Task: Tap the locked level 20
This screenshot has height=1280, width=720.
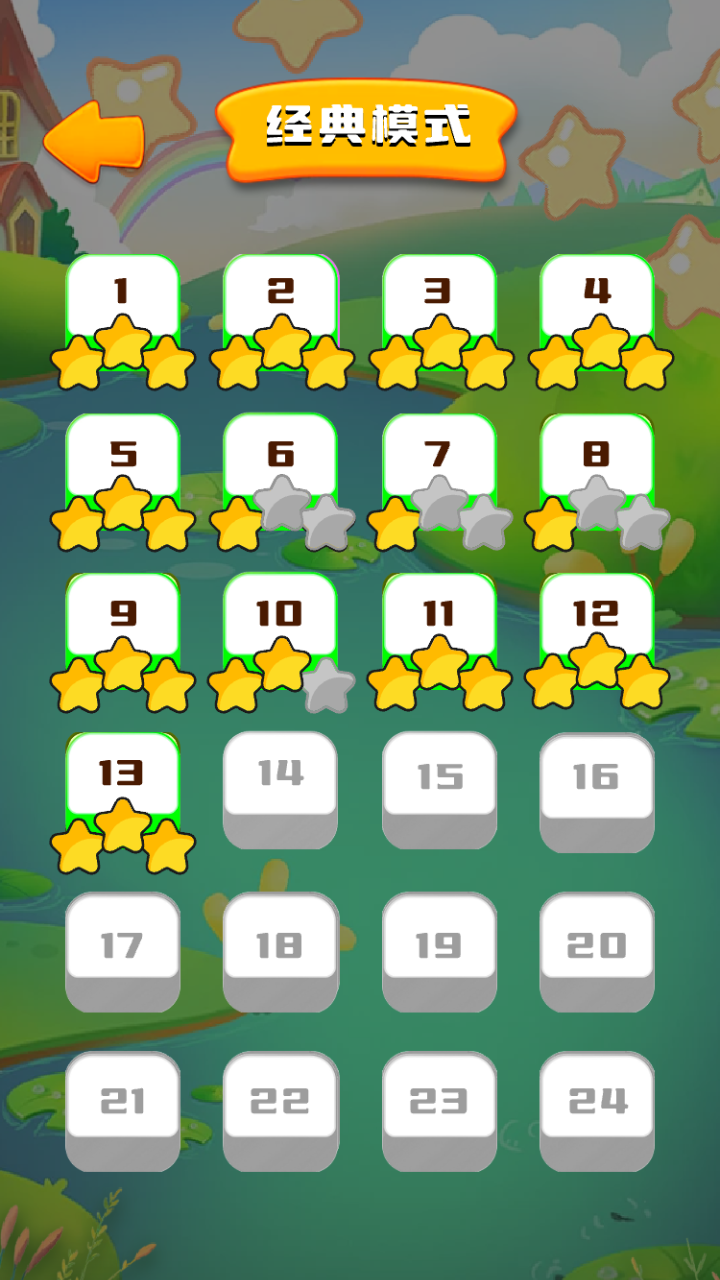Action: [596, 945]
